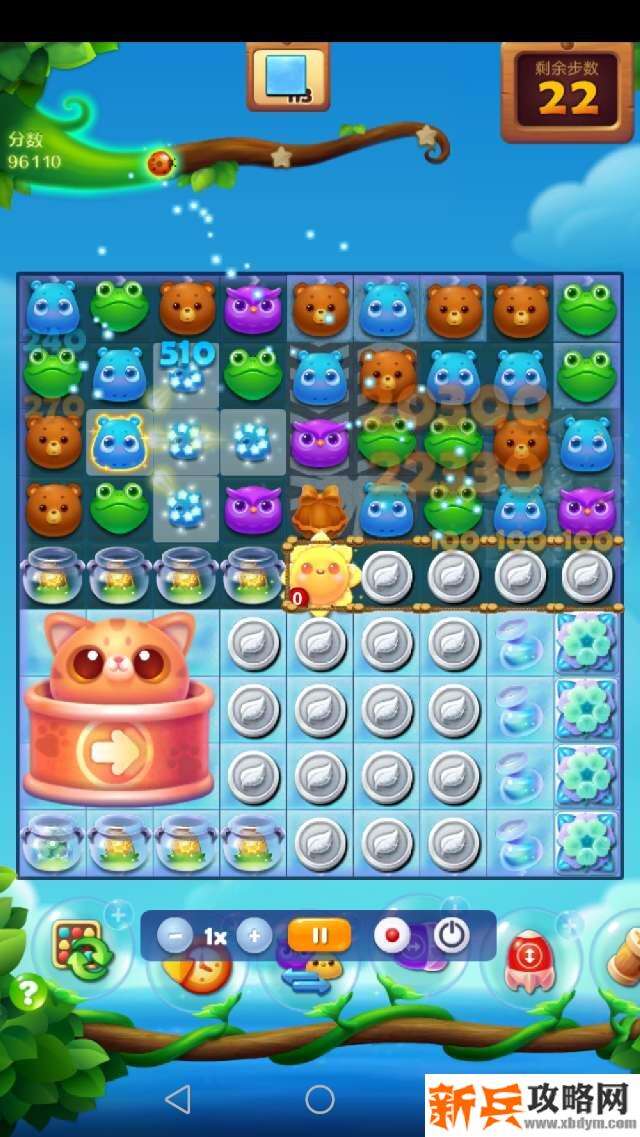The image size is (640, 1137).
Task: Tap the power icon on overlay bar
Action: pyautogui.click(x=451, y=936)
